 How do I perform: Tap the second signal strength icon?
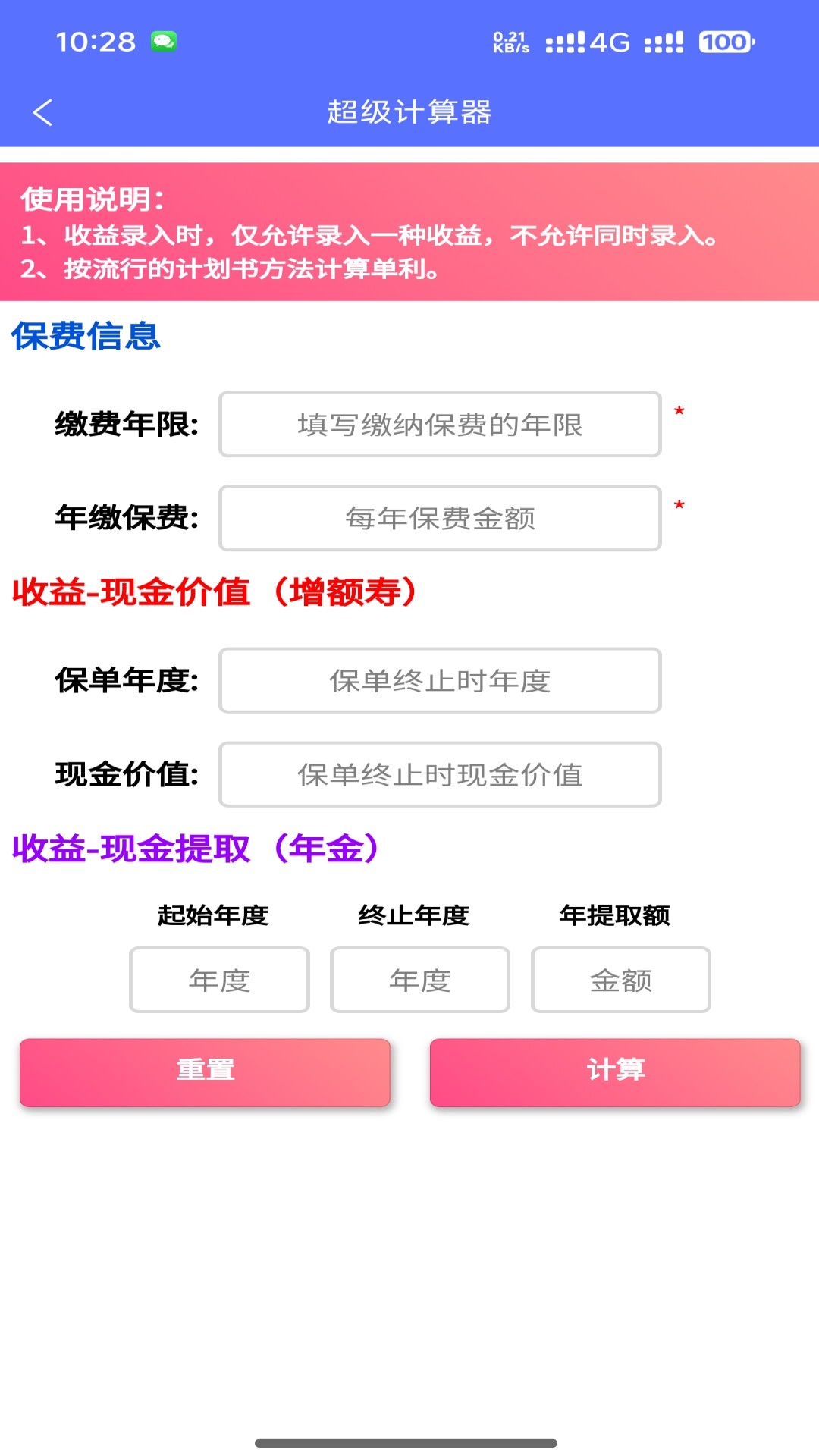click(663, 42)
